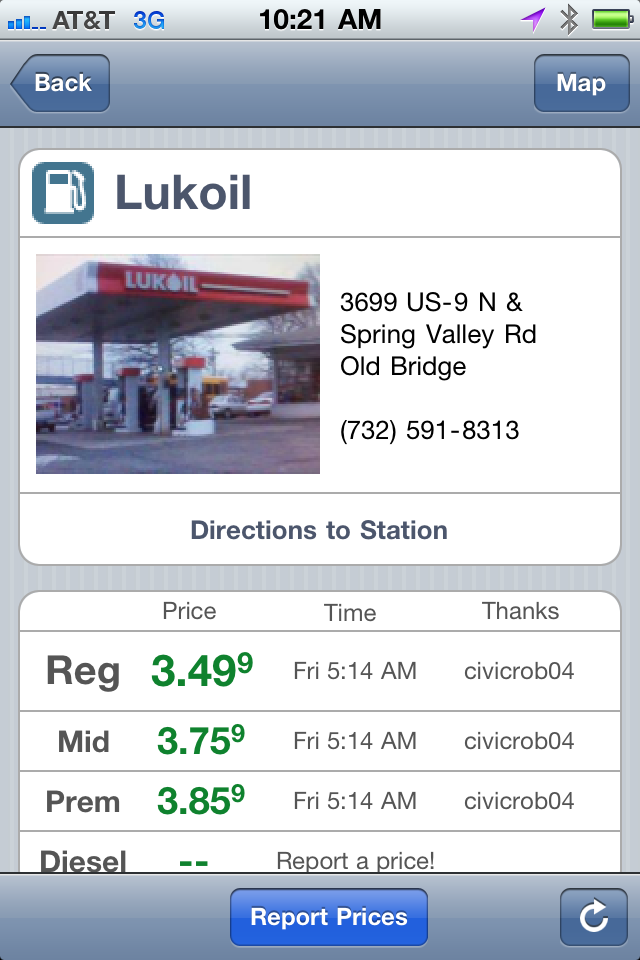640x960 pixels.
Task: Open the Map view
Action: click(x=580, y=83)
